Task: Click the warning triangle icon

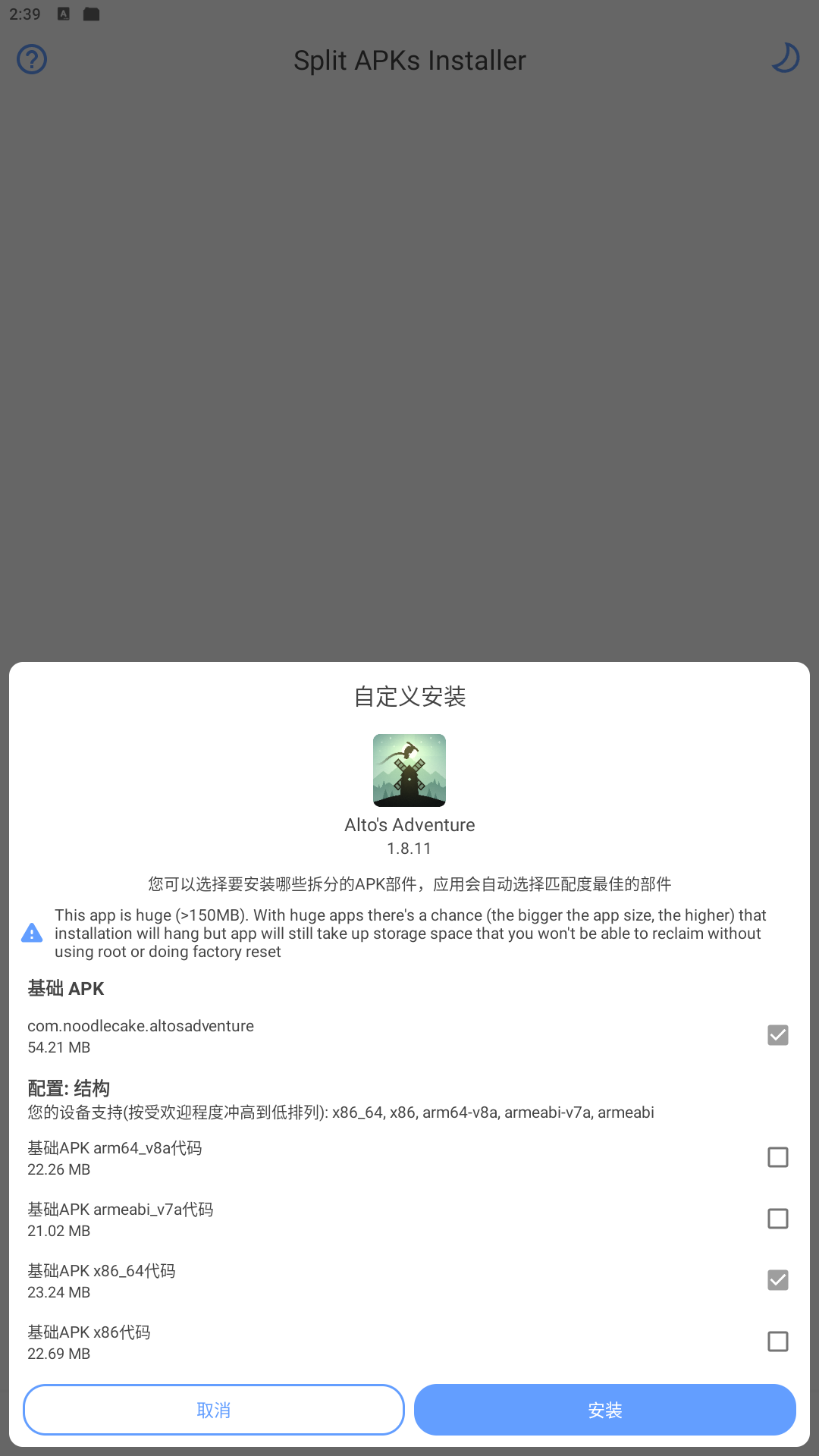Action: point(32,932)
